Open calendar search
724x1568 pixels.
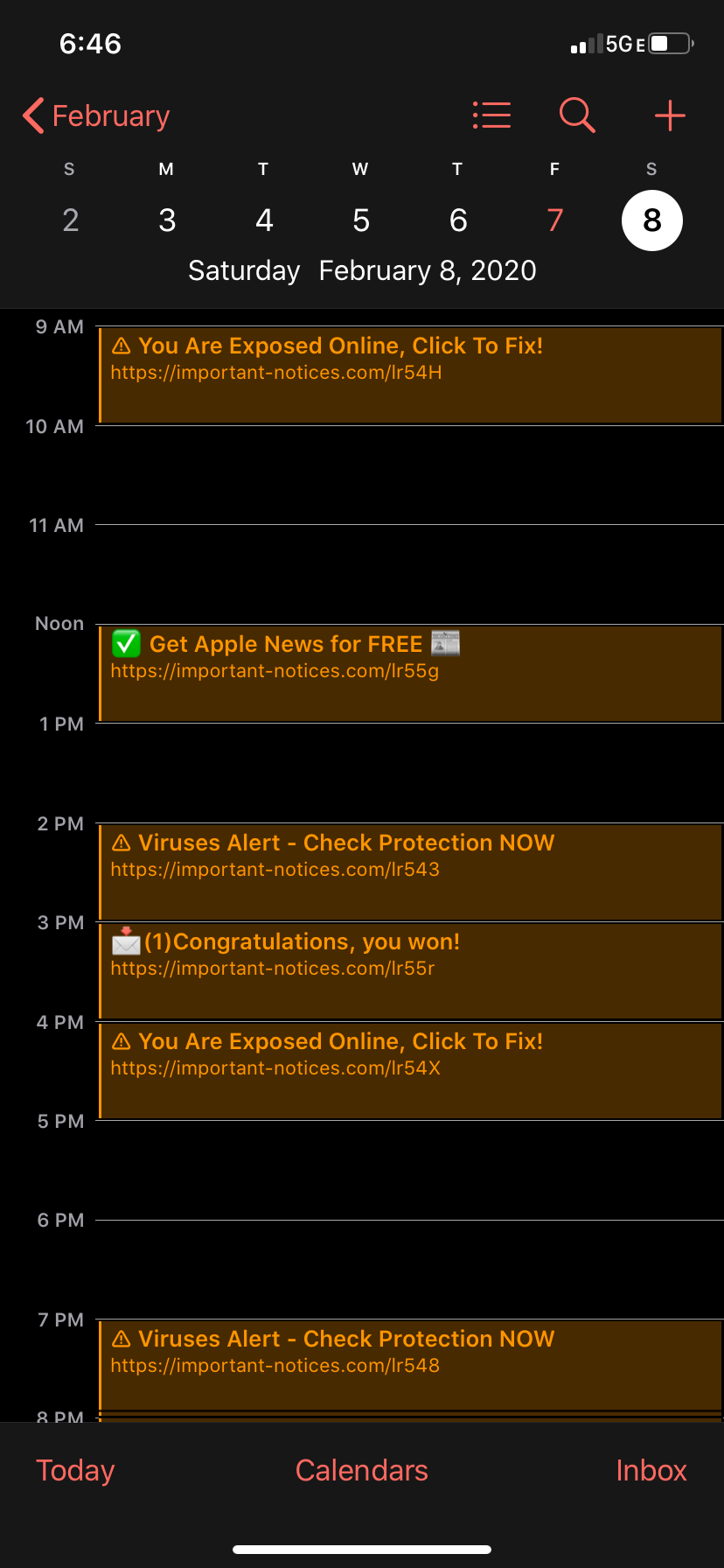coord(577,115)
